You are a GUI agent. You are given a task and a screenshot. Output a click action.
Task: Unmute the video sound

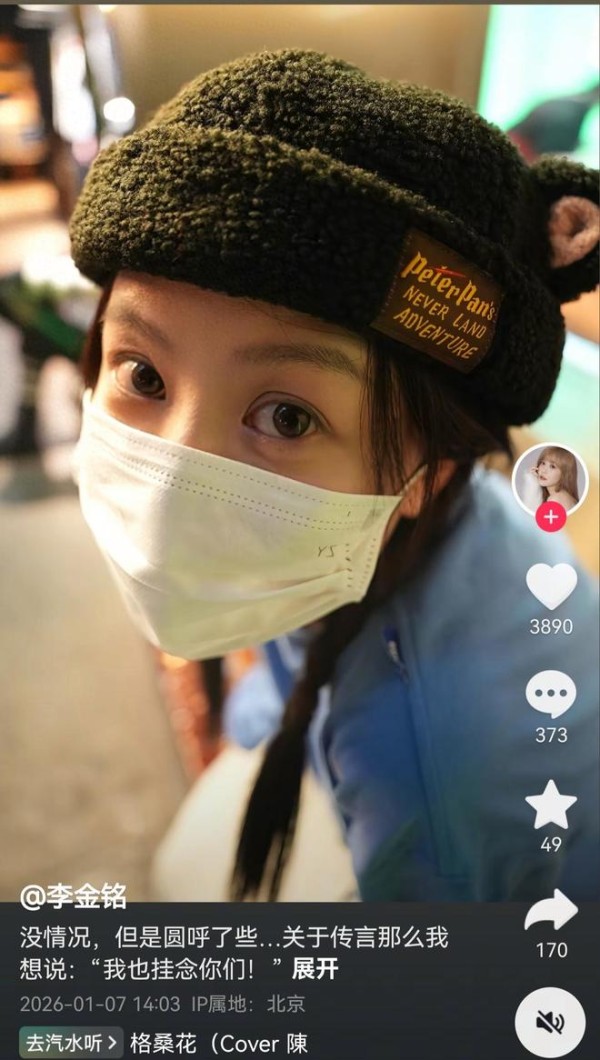[x=551, y=1021]
